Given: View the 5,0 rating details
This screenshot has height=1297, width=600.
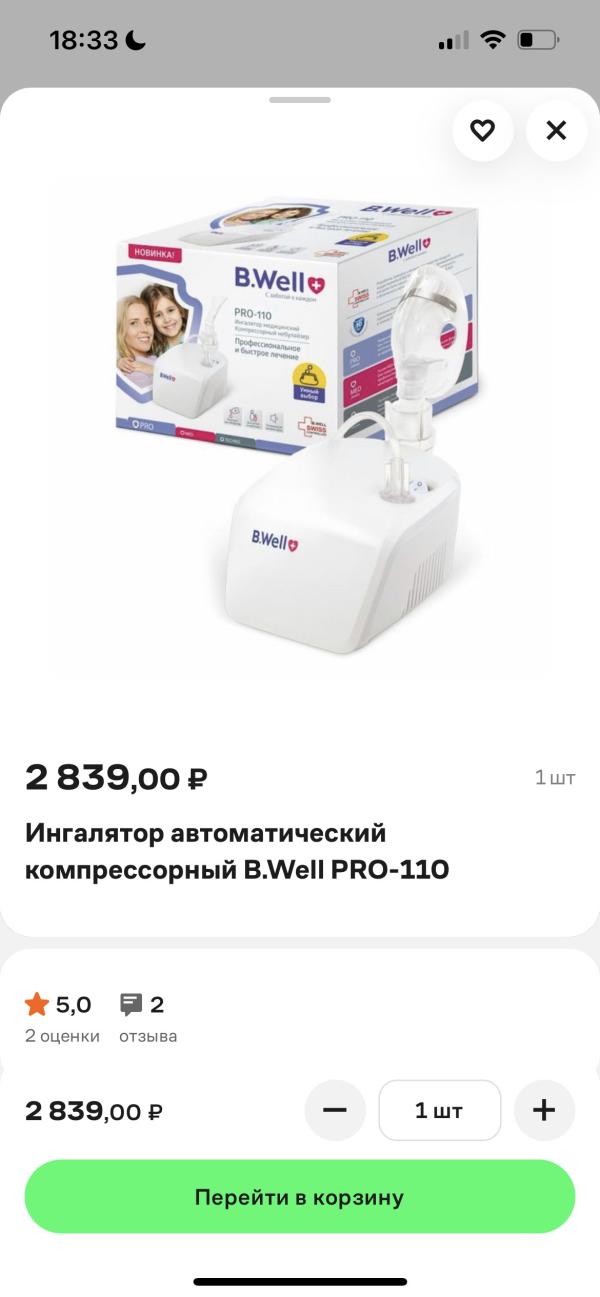Looking at the screenshot, I should click(61, 1017).
